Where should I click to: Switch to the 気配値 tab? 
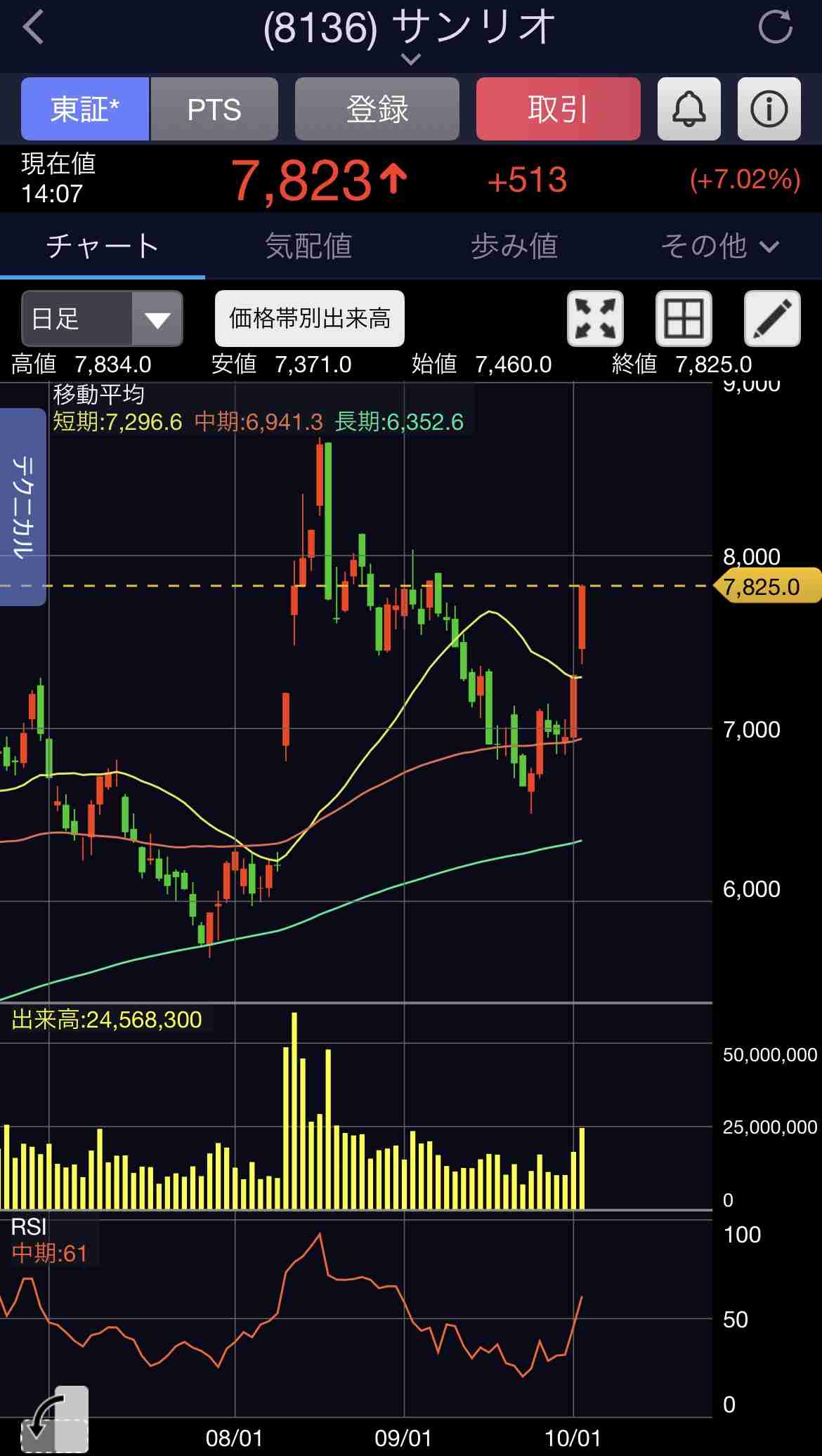(x=308, y=247)
